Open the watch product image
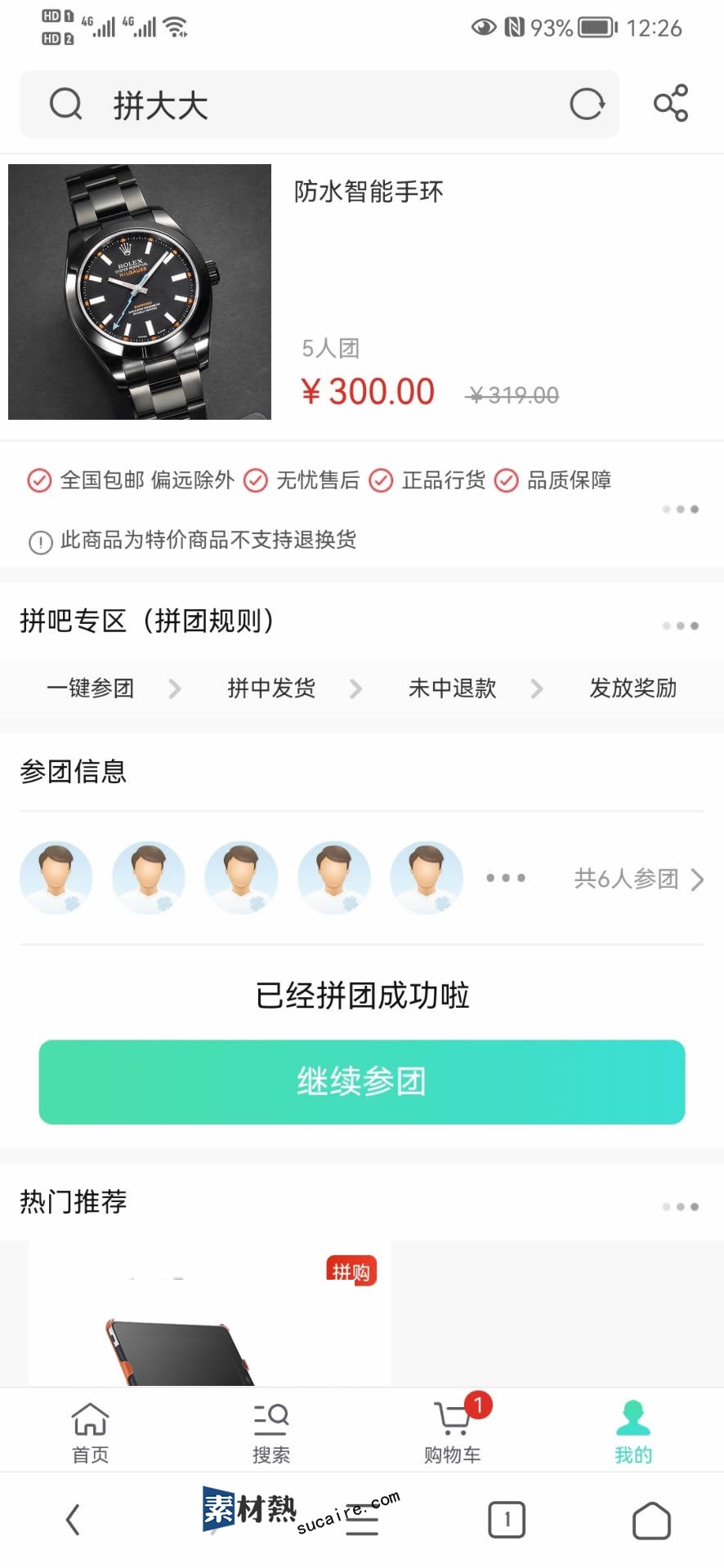 click(140, 292)
